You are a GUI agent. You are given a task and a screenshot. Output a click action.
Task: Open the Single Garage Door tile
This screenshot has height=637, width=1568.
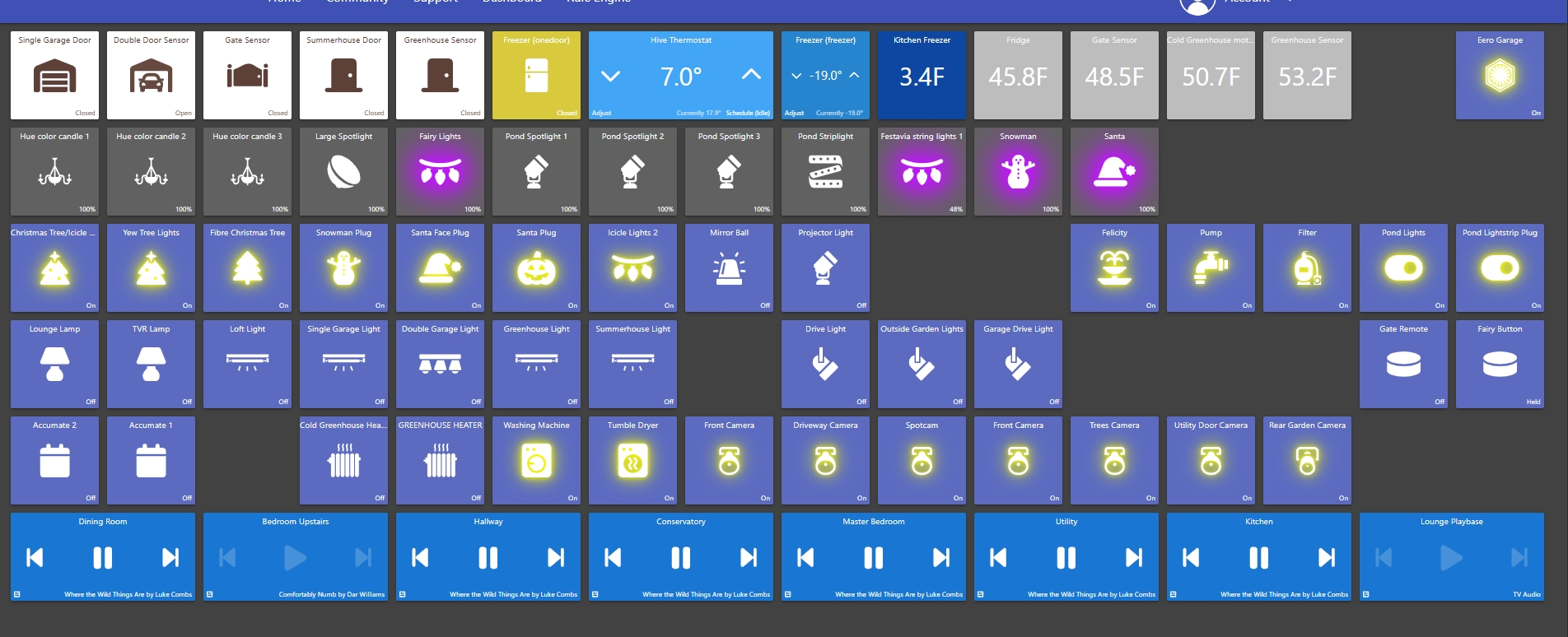(x=54, y=76)
